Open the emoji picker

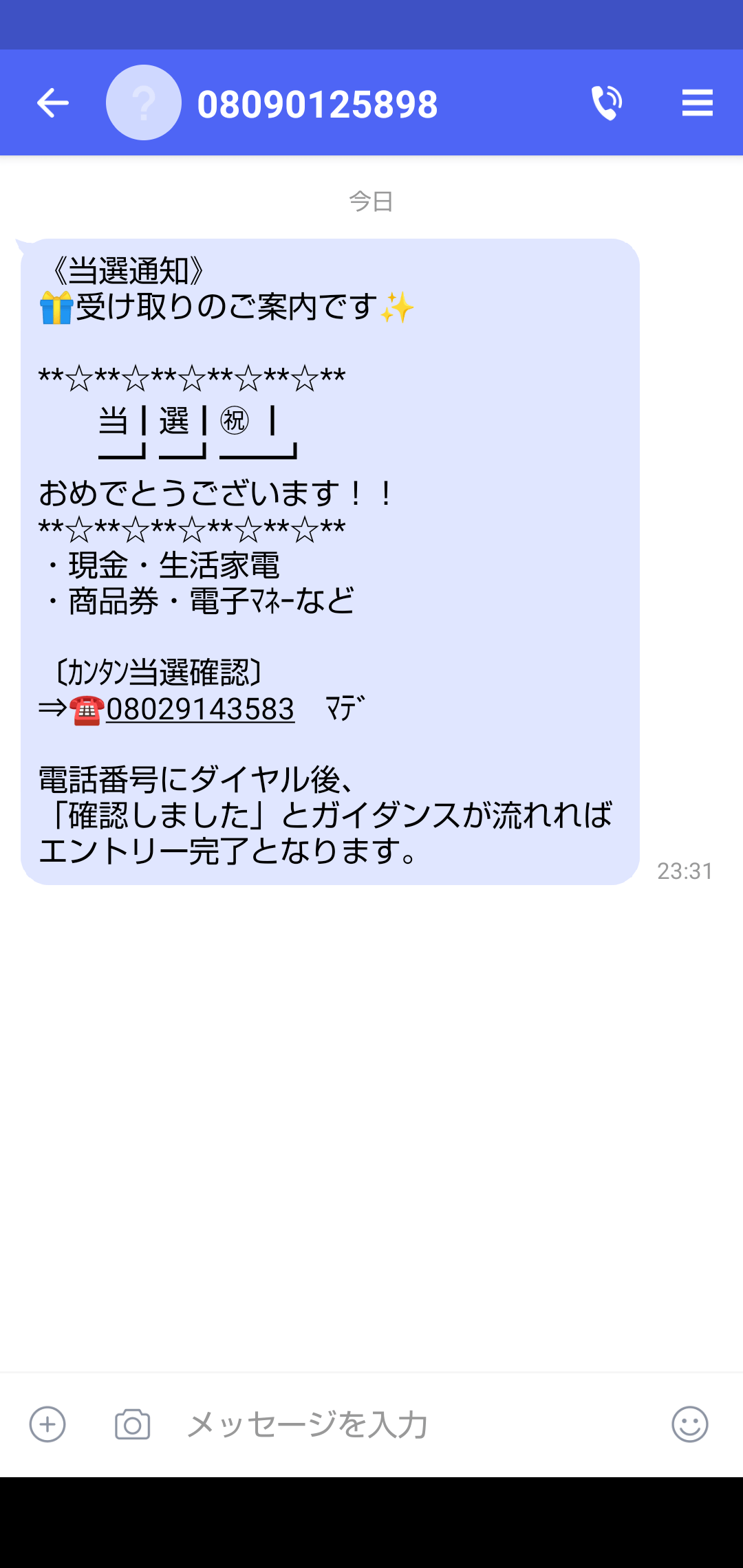pyautogui.click(x=689, y=1424)
